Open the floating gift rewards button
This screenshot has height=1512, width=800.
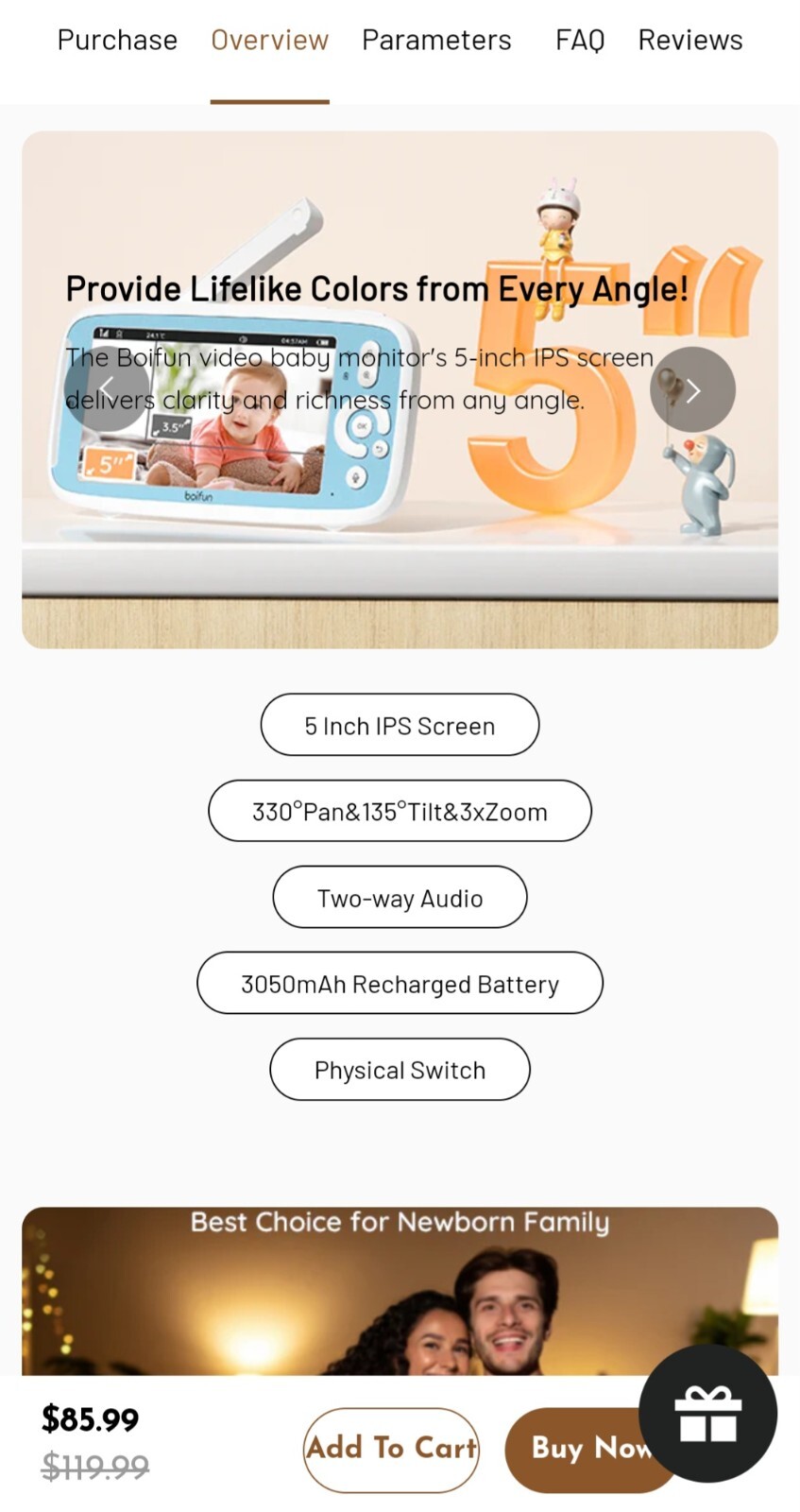708,1413
